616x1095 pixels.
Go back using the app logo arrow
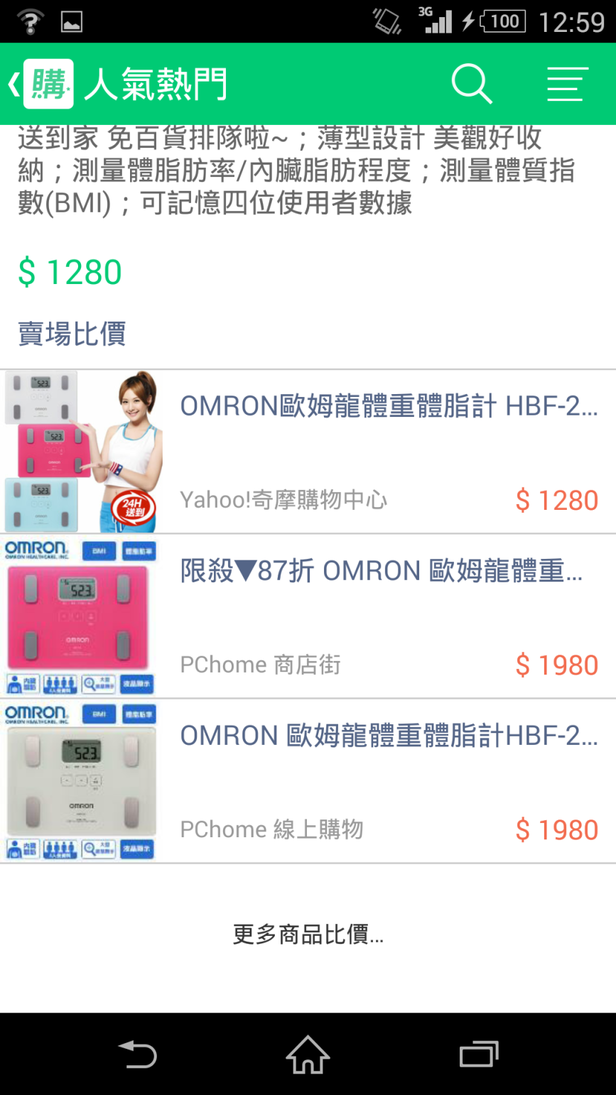coord(40,85)
